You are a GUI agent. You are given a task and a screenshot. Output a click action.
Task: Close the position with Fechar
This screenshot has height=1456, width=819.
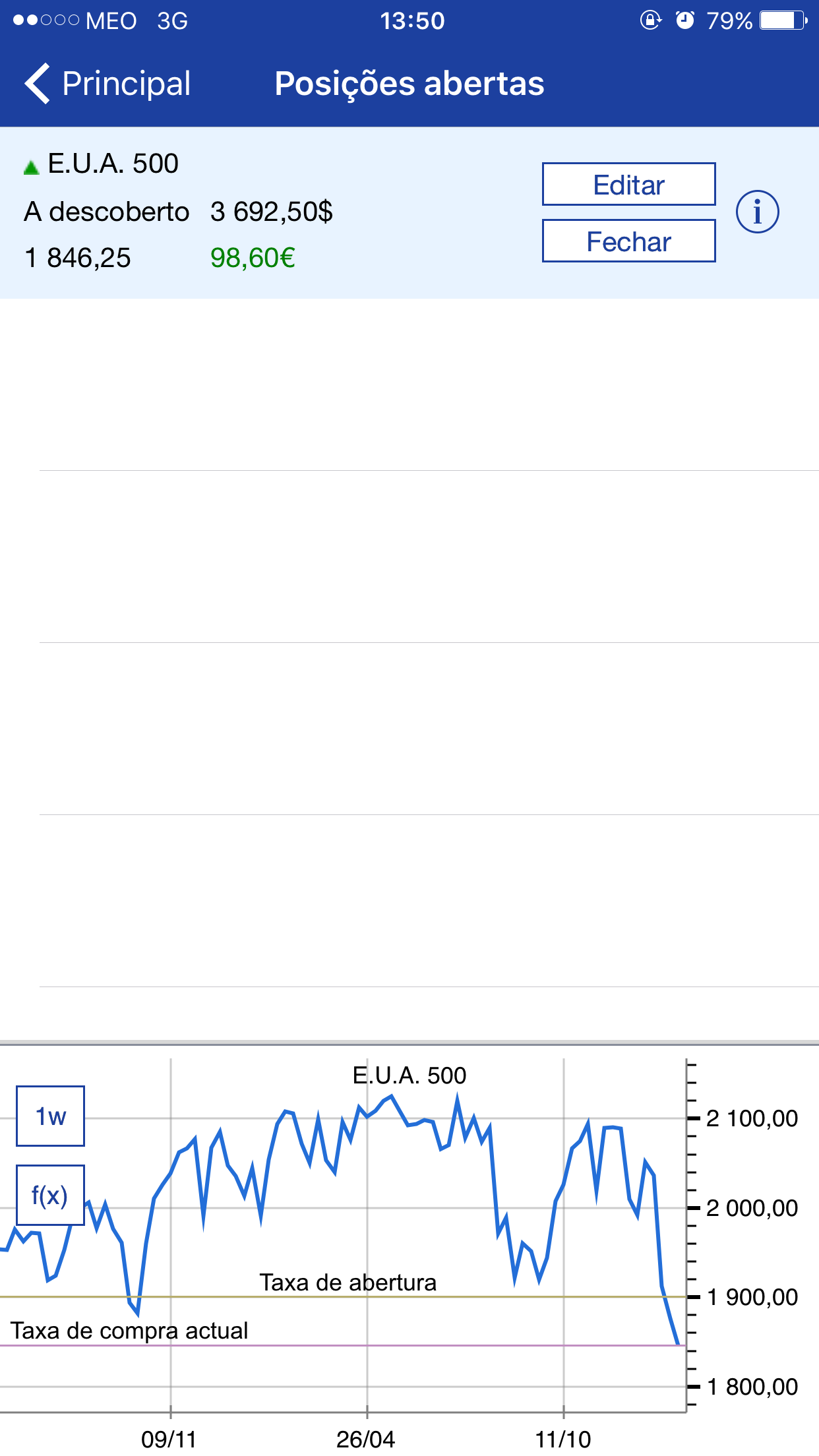628,241
